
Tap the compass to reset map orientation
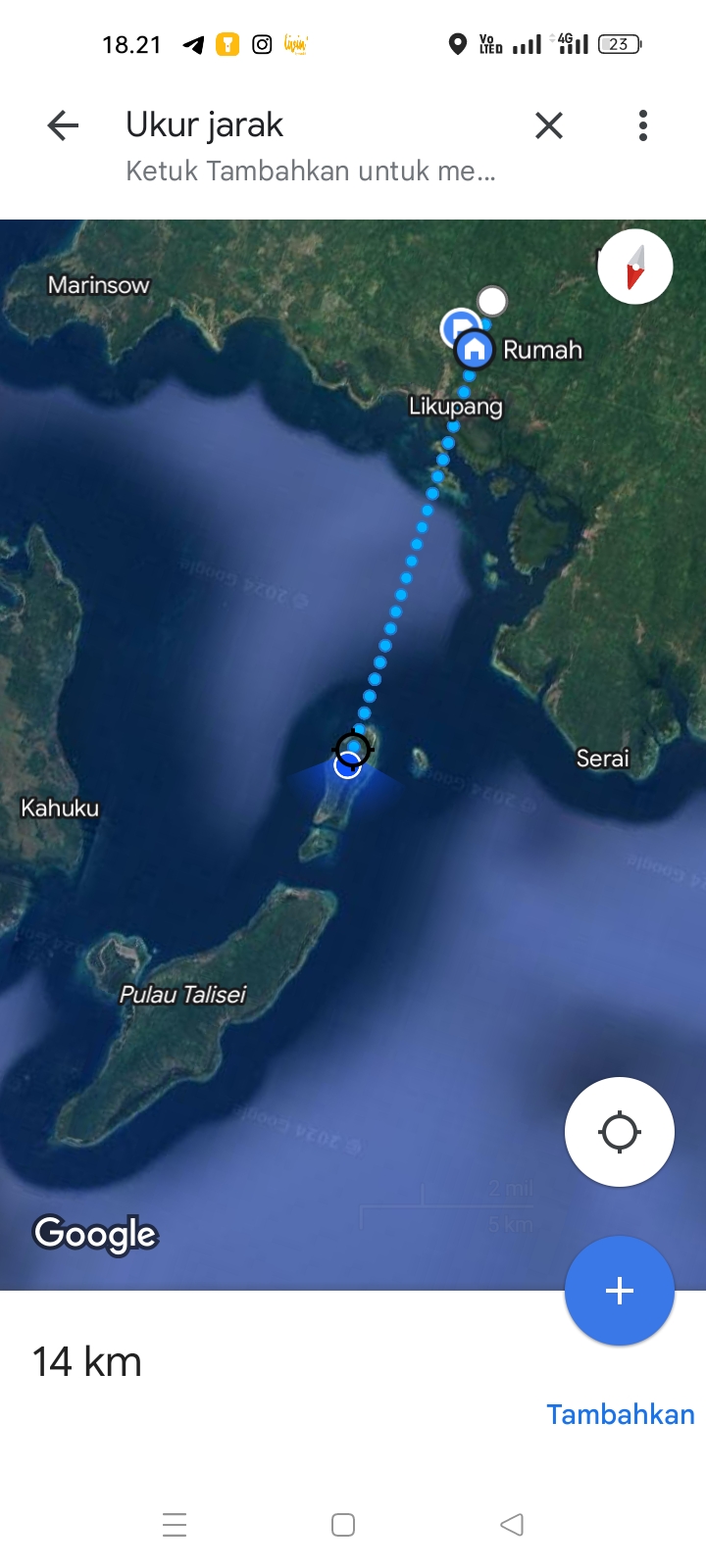click(635, 267)
